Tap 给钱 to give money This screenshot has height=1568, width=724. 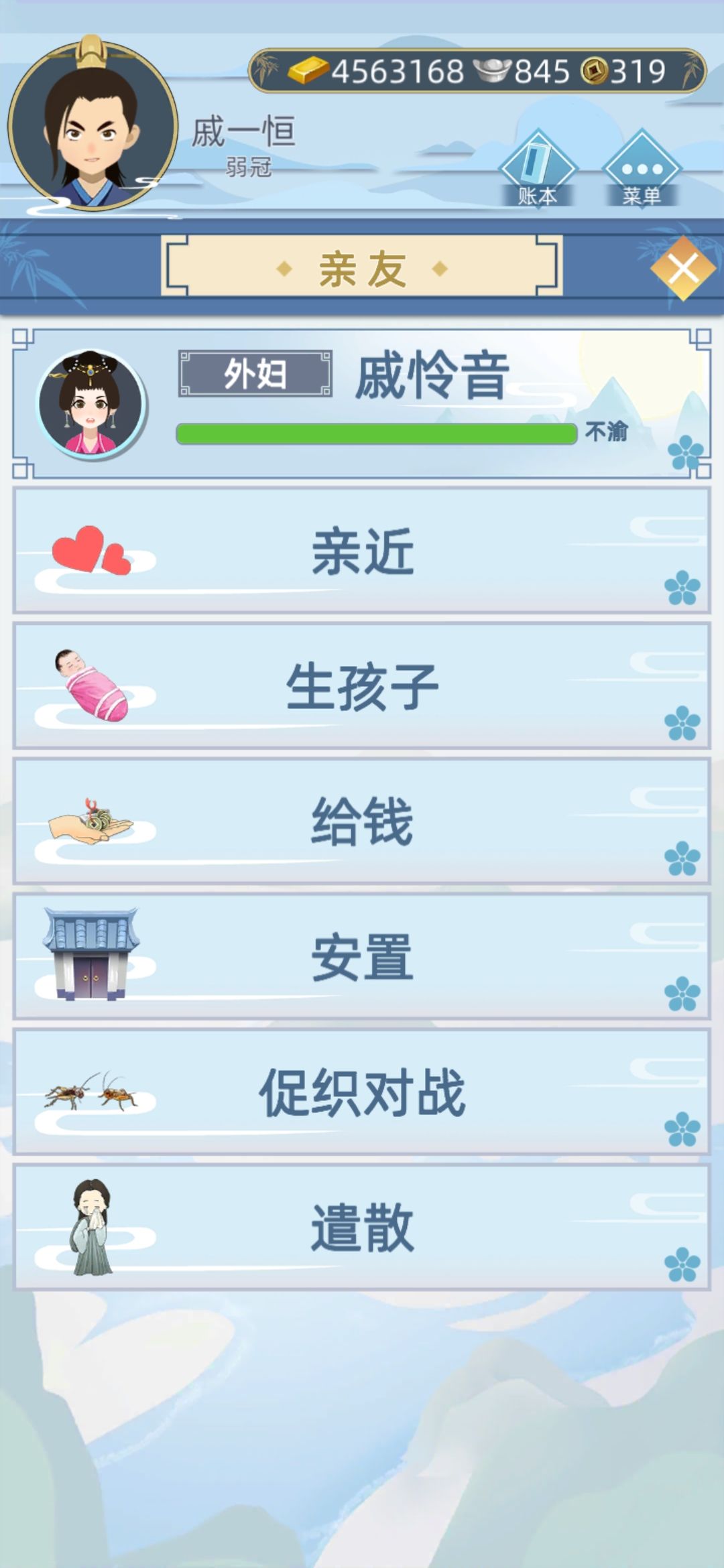[362, 822]
